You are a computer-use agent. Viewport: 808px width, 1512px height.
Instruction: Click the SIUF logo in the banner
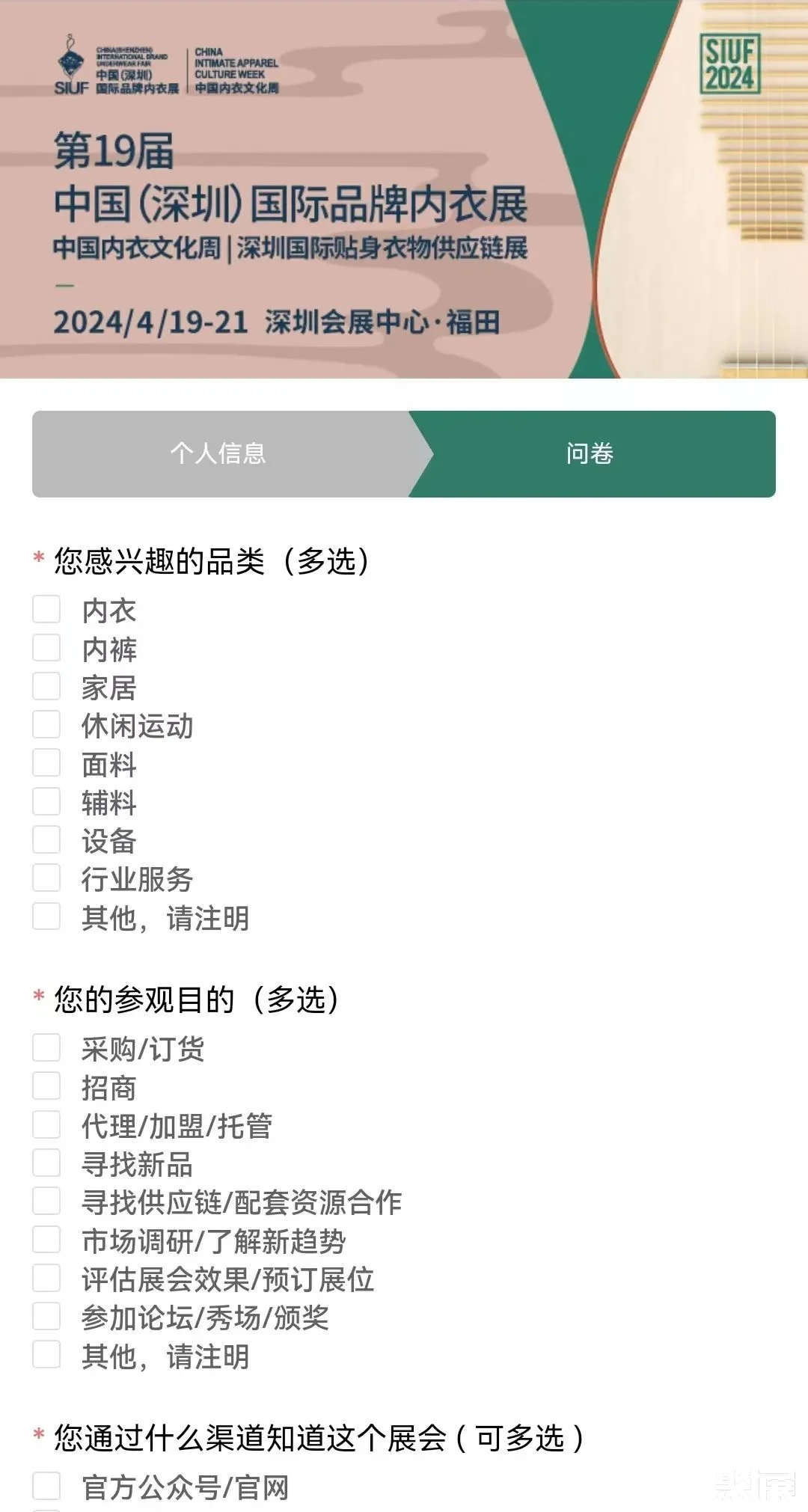(x=71, y=64)
